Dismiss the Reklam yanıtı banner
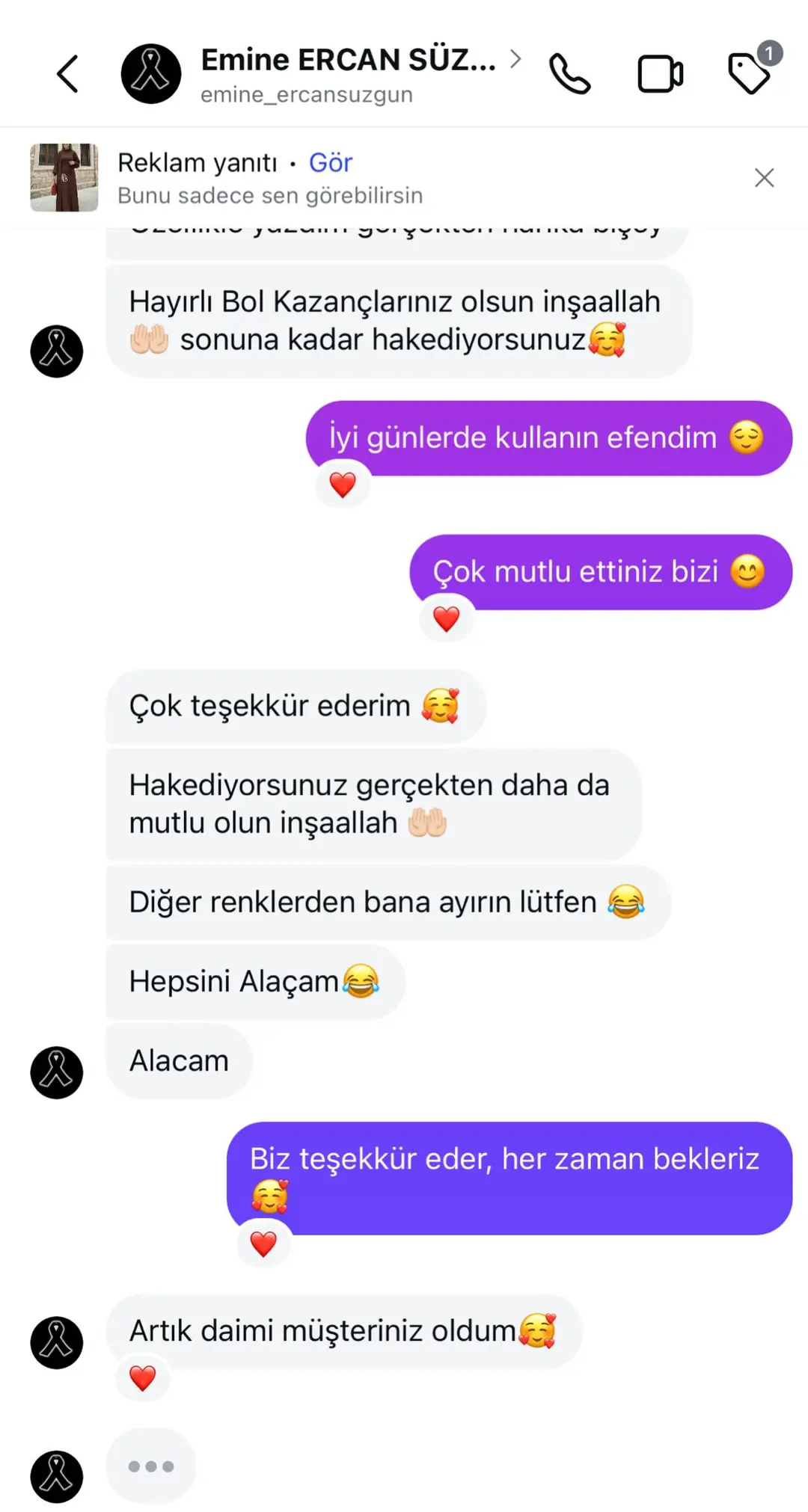 764,177
